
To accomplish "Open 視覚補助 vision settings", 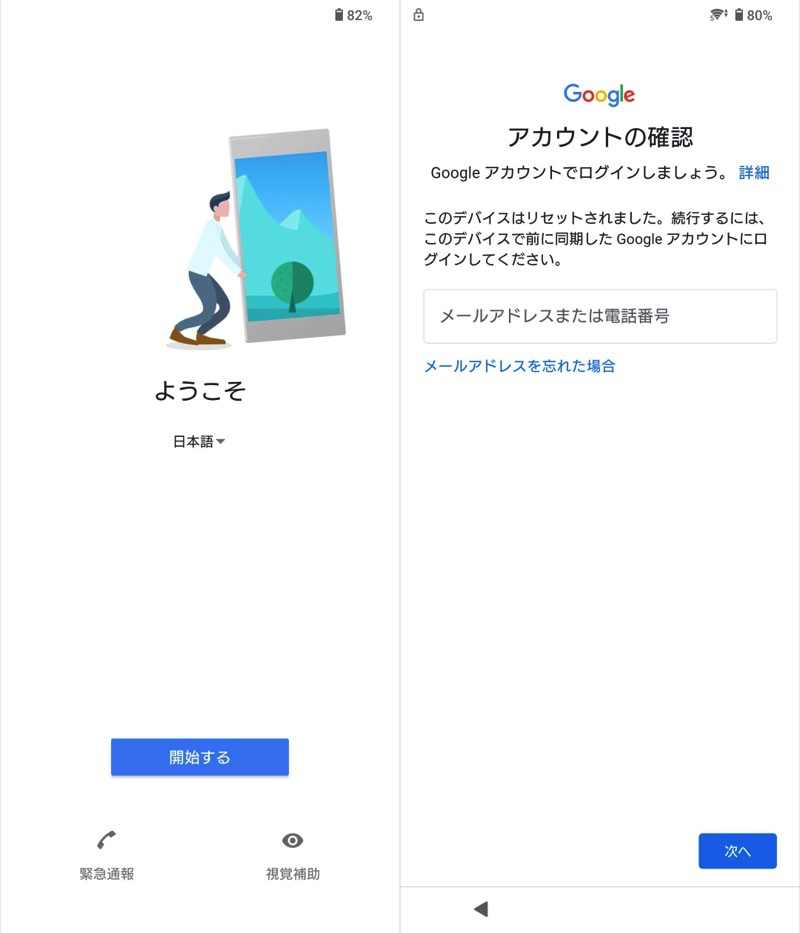I will click(292, 855).
